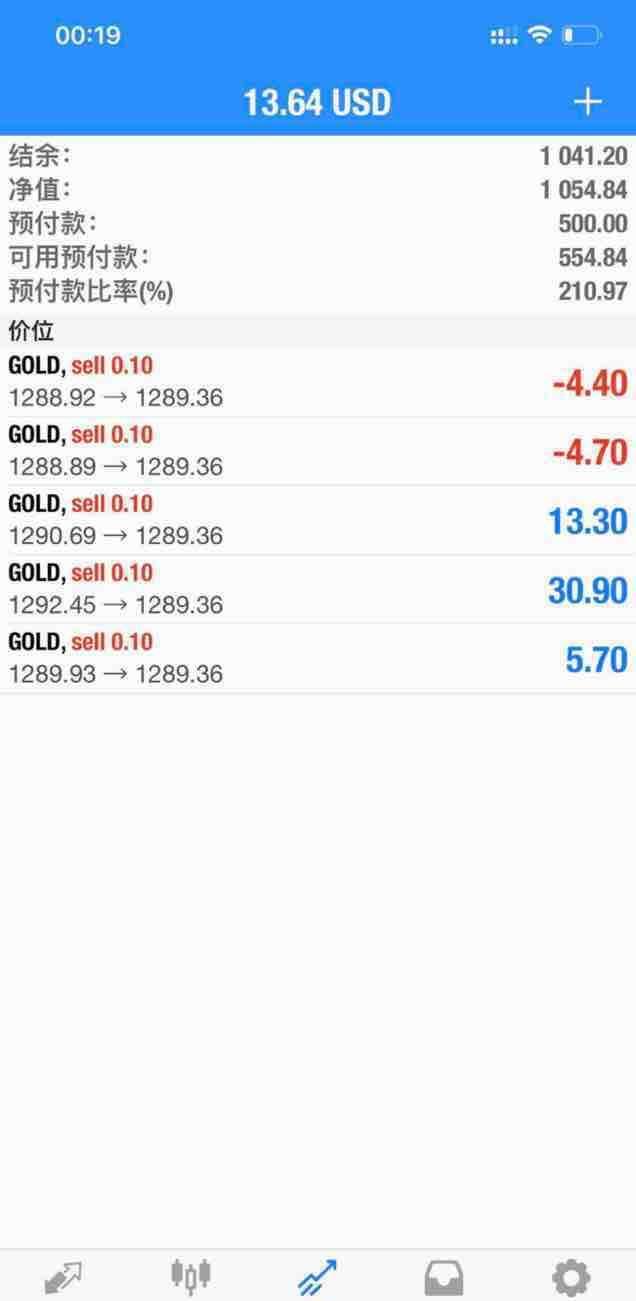Switch to the quotes tab
Screen dimensions: 636x1301
point(63,1277)
